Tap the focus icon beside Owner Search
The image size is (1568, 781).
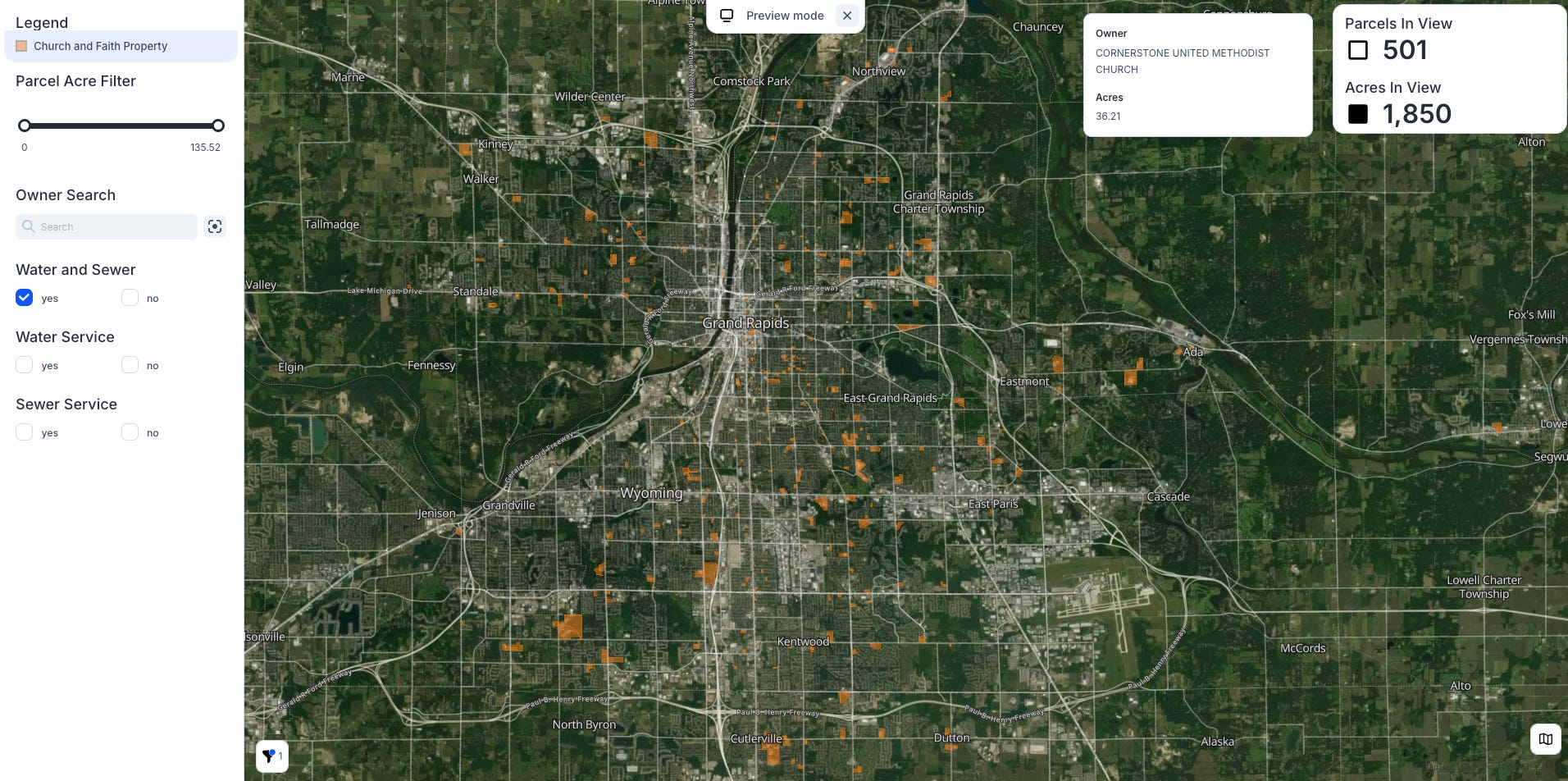point(215,226)
